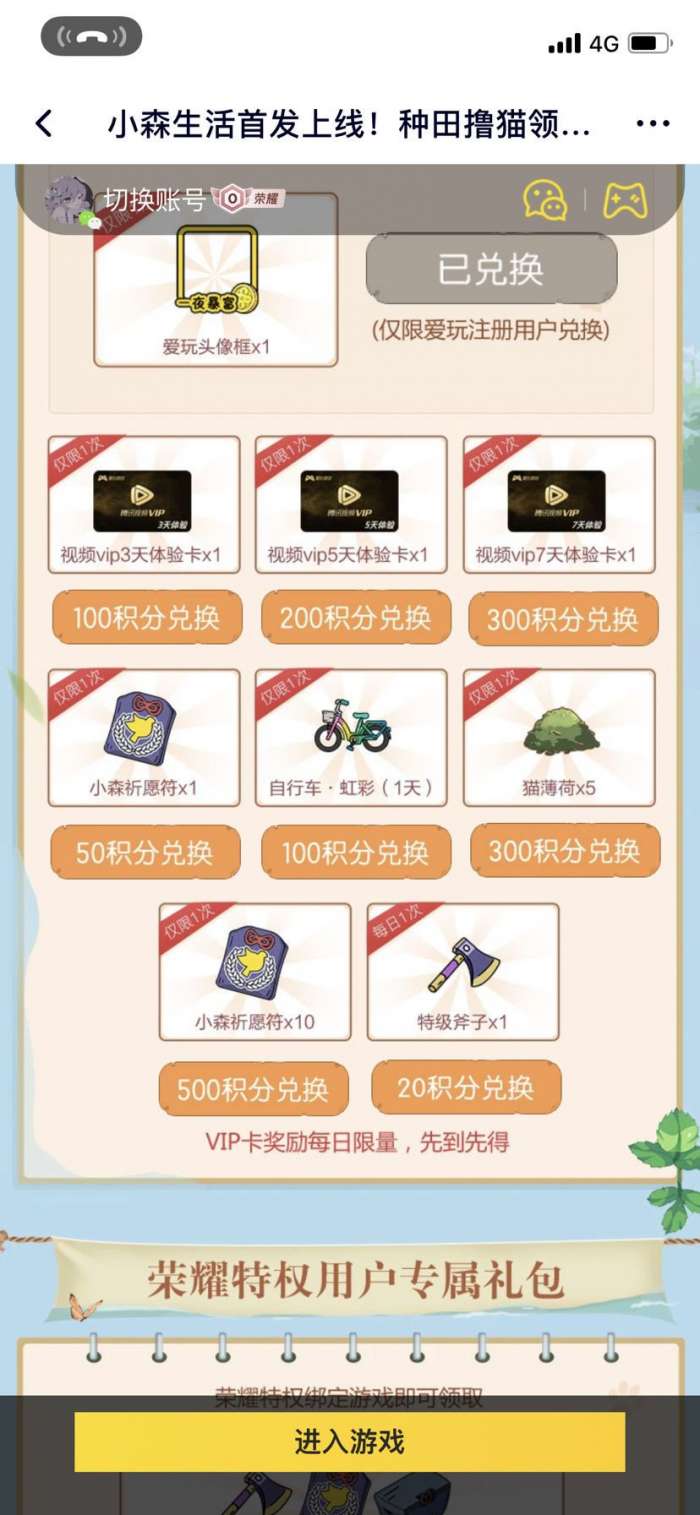Tap 切换账号 to switch account
The width and height of the screenshot is (700, 1515).
[x=154, y=200]
